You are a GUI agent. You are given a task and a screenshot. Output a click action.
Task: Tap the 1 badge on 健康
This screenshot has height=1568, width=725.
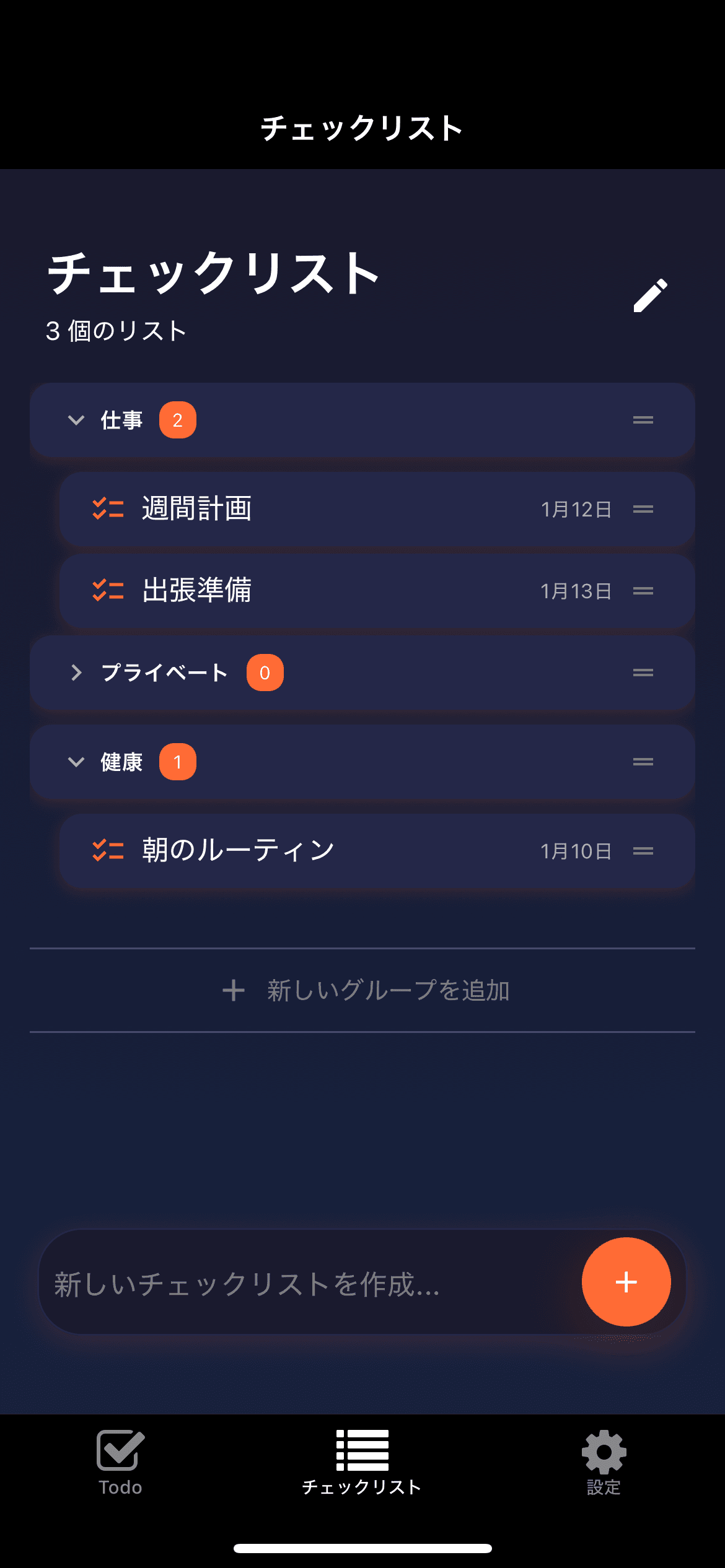(x=178, y=761)
